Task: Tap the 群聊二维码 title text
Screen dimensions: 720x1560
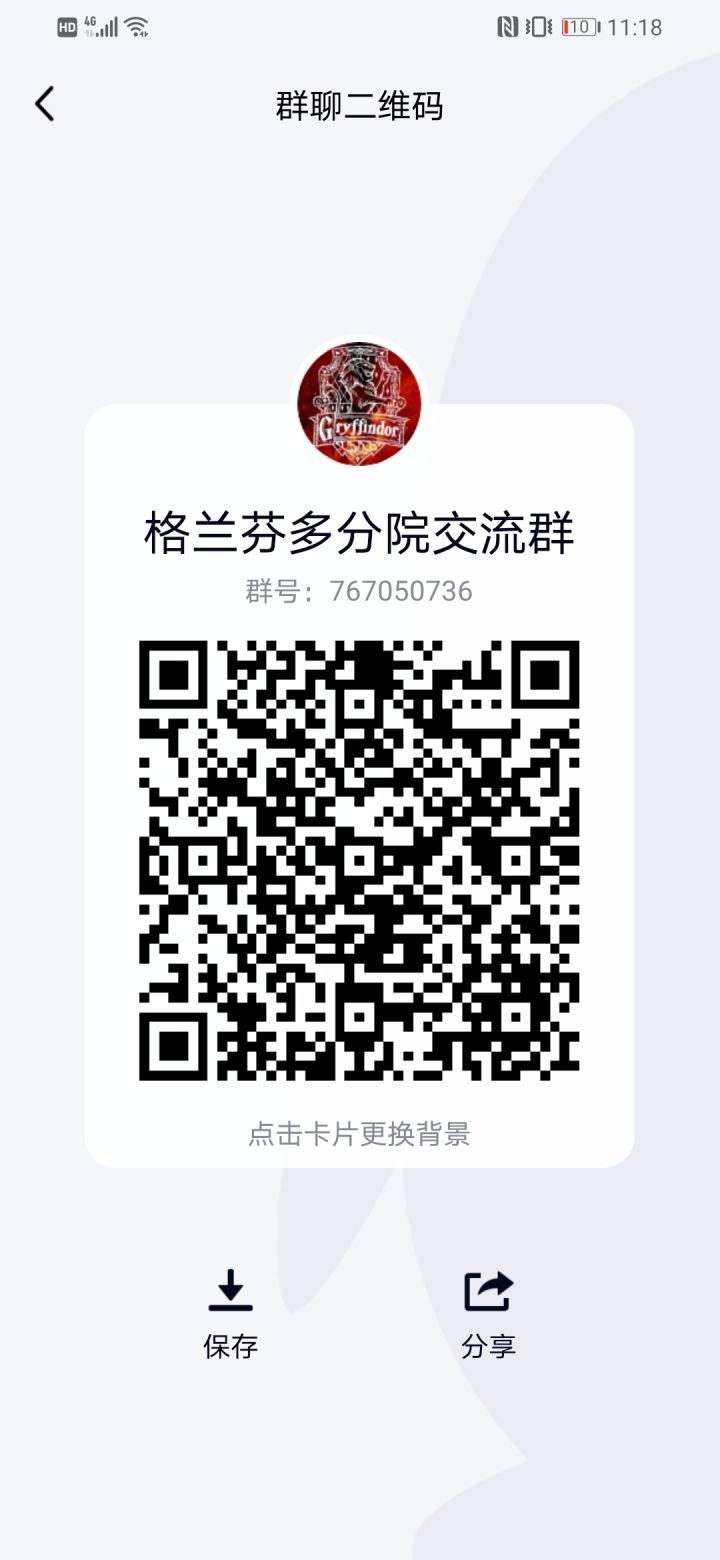Action: (360, 106)
